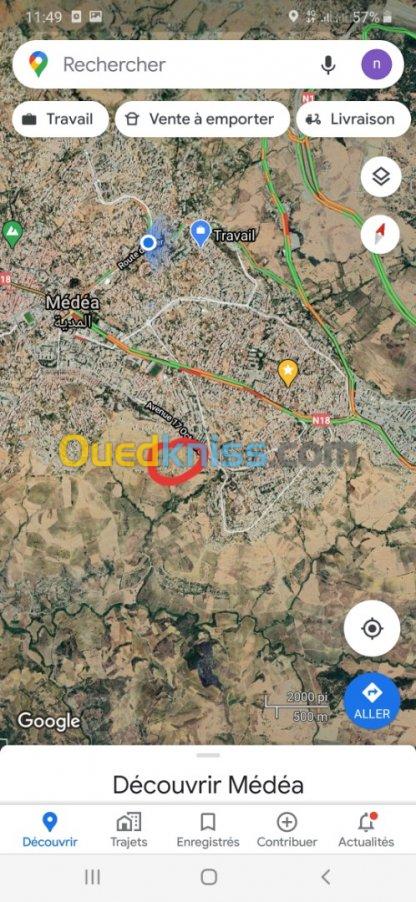416x902 pixels.
Task: Switch to the Enregistrés tab
Action: click(208, 830)
